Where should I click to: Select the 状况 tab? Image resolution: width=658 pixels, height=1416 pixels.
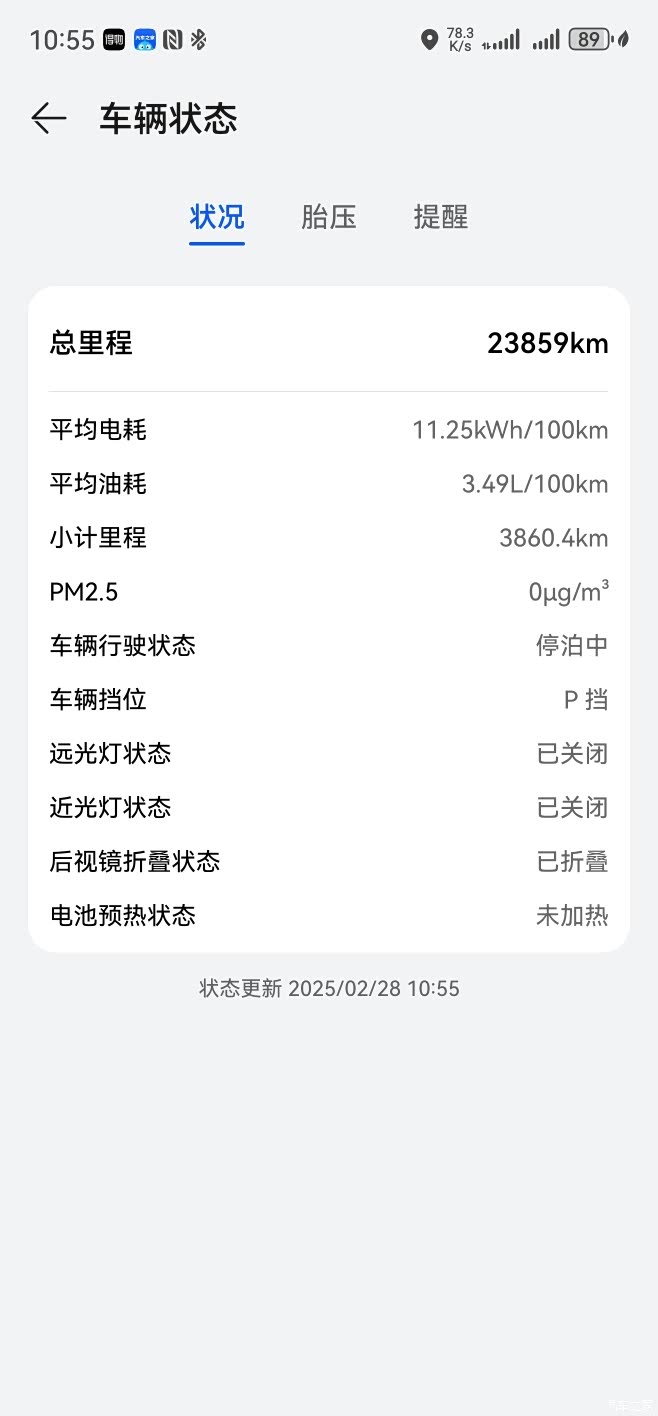coord(217,217)
